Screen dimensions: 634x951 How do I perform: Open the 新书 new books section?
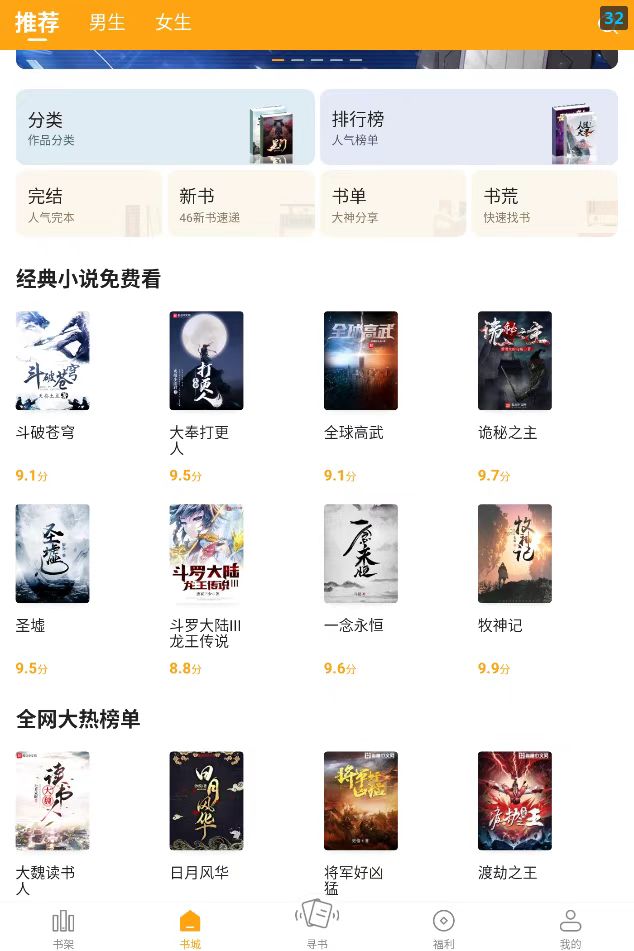241,204
